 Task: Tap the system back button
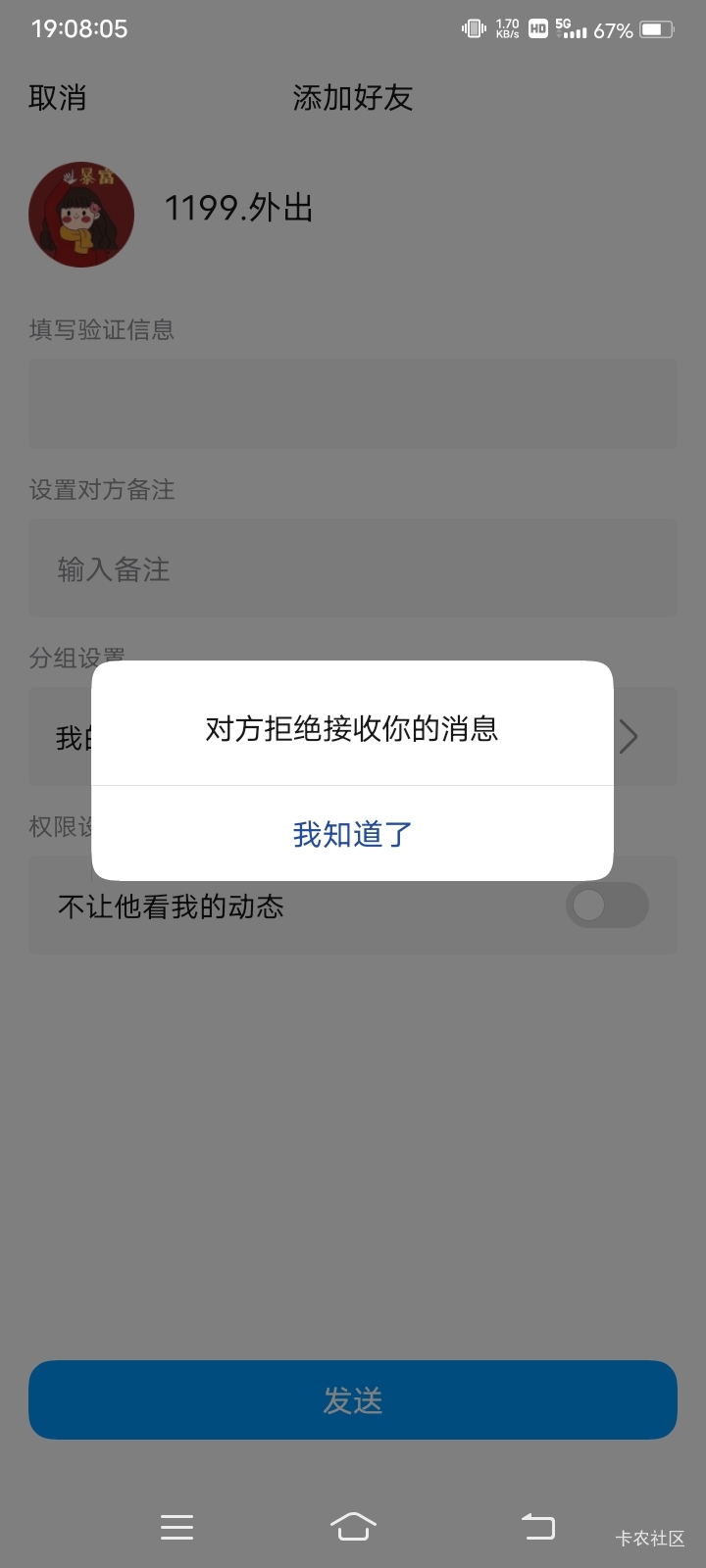(x=537, y=1526)
